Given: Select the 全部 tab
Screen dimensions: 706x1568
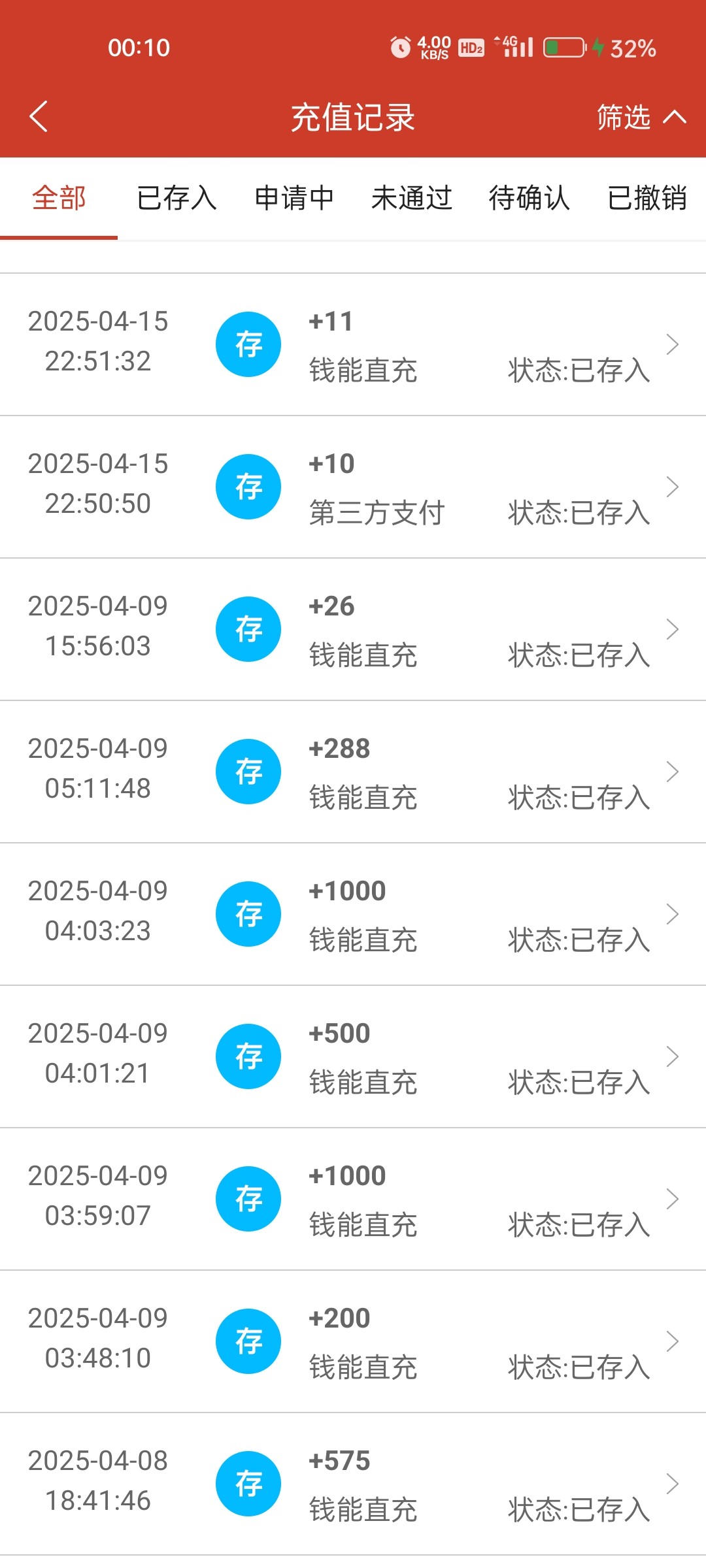Looking at the screenshot, I should tap(59, 198).
